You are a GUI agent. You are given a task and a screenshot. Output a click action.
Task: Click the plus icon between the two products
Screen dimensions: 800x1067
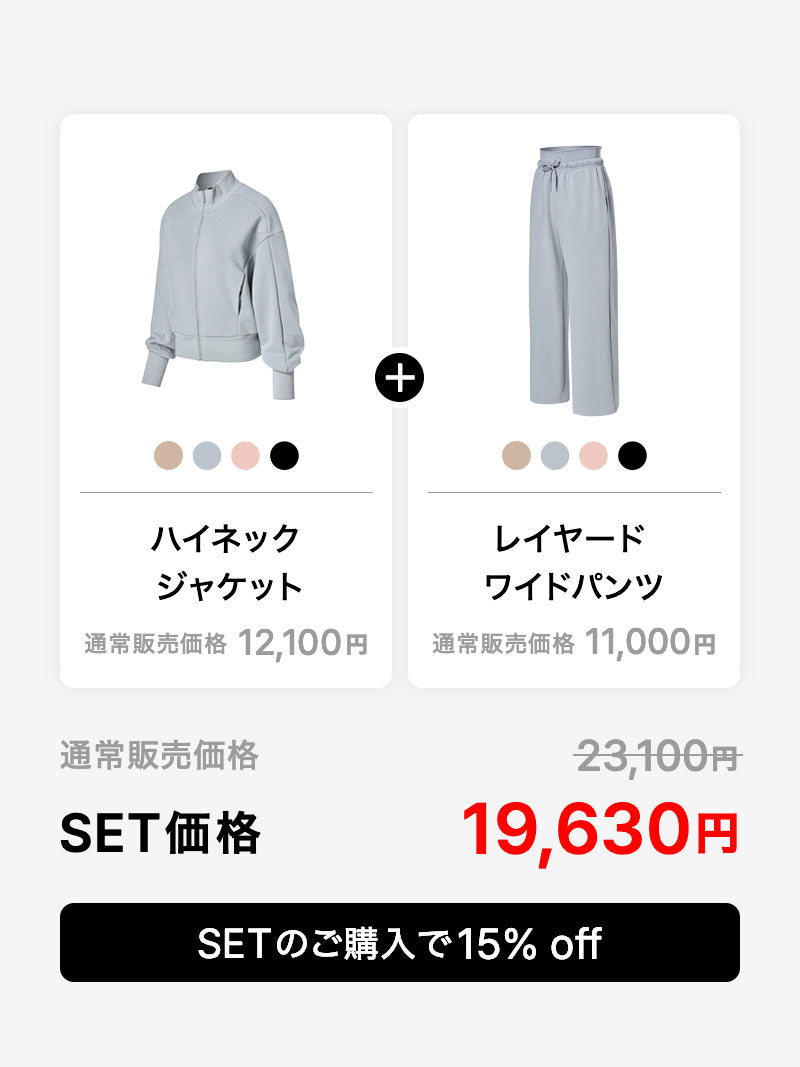click(x=400, y=378)
